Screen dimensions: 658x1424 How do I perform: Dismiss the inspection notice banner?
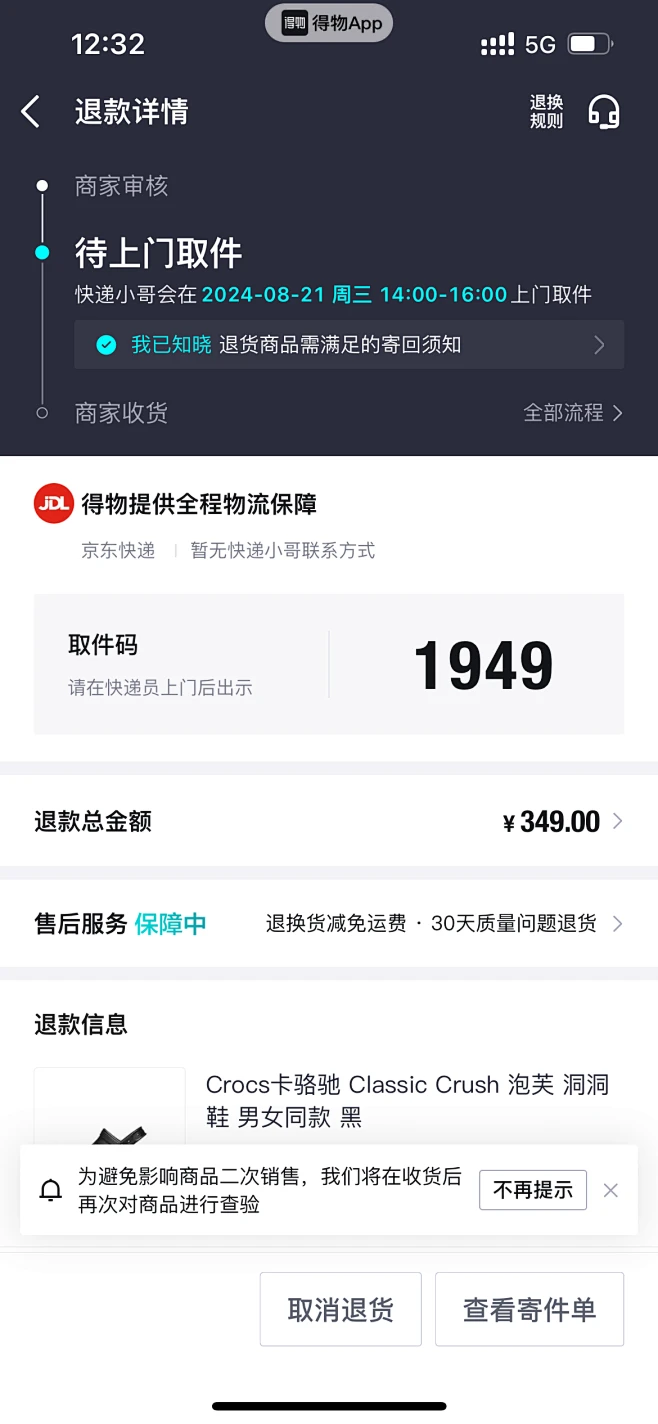pos(611,1190)
